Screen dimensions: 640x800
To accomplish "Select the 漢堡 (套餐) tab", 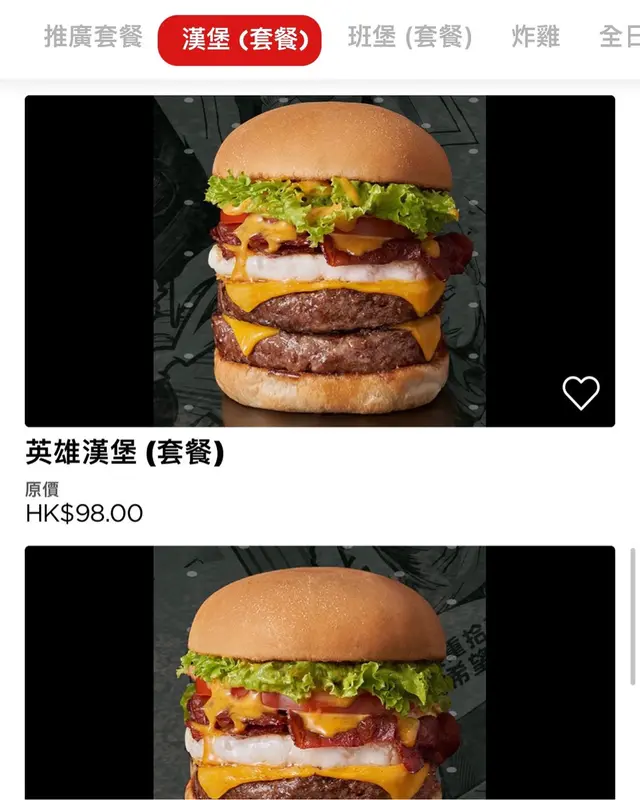I will click(239, 40).
